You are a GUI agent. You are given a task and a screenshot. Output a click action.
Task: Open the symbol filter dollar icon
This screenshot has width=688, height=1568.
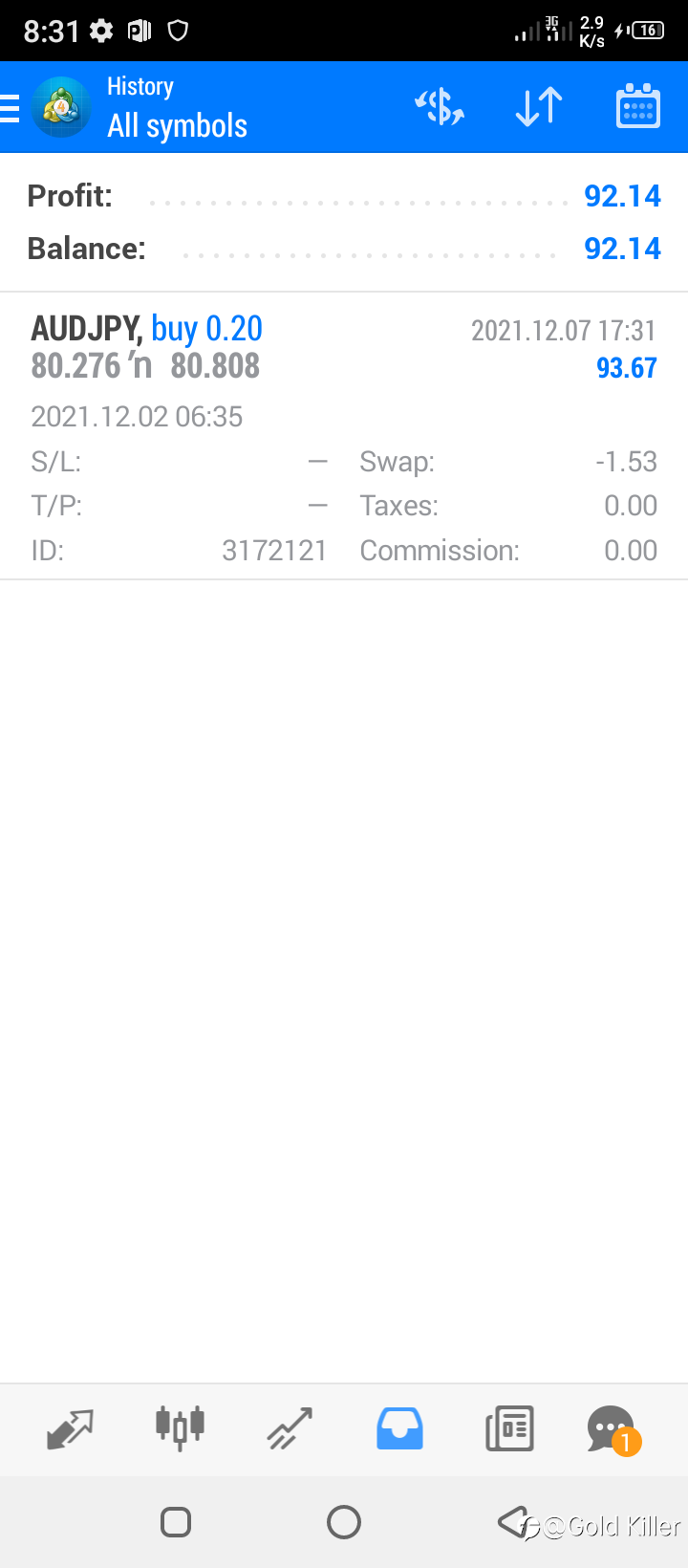(x=440, y=107)
